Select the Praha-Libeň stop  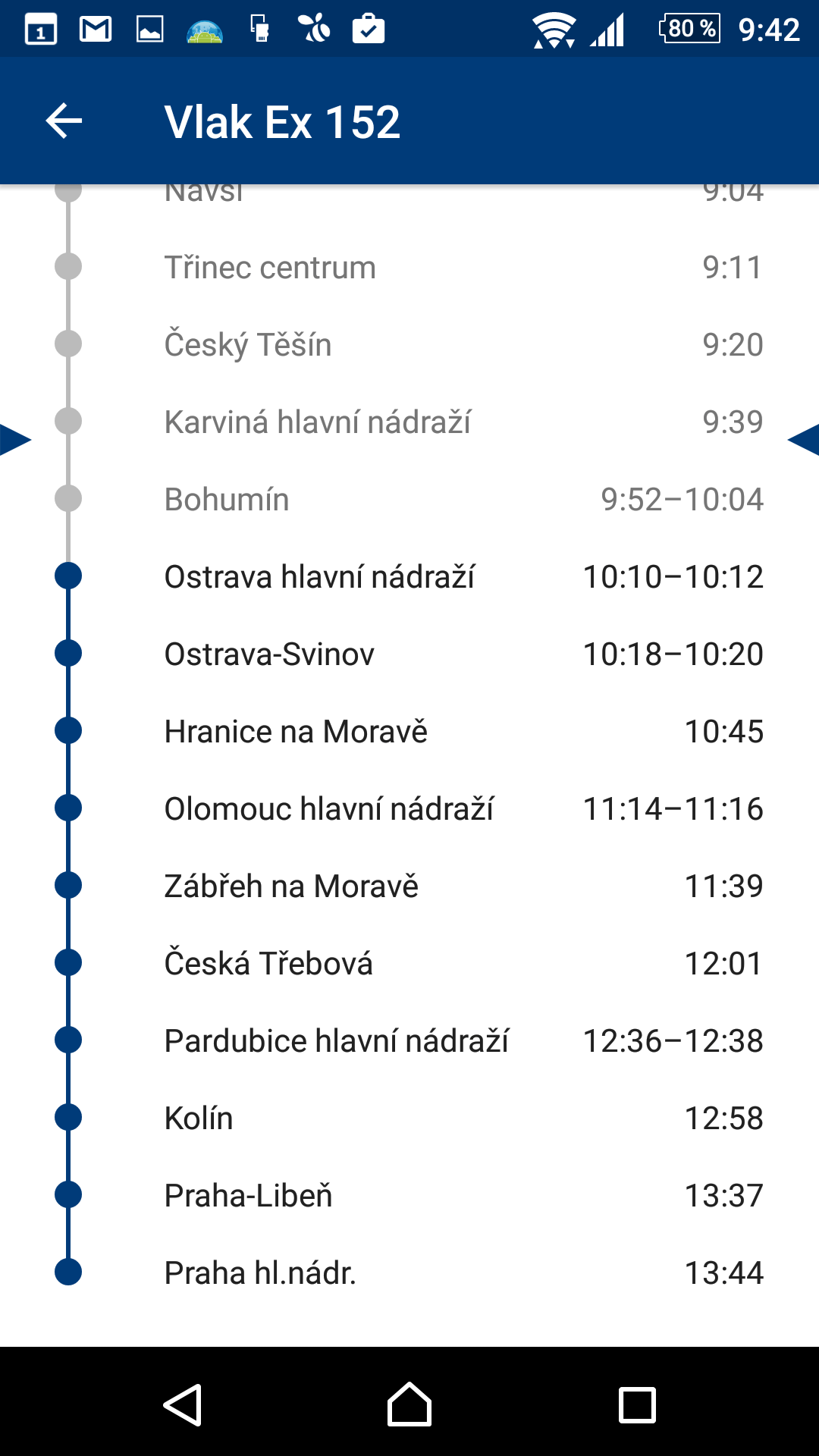click(x=409, y=1195)
